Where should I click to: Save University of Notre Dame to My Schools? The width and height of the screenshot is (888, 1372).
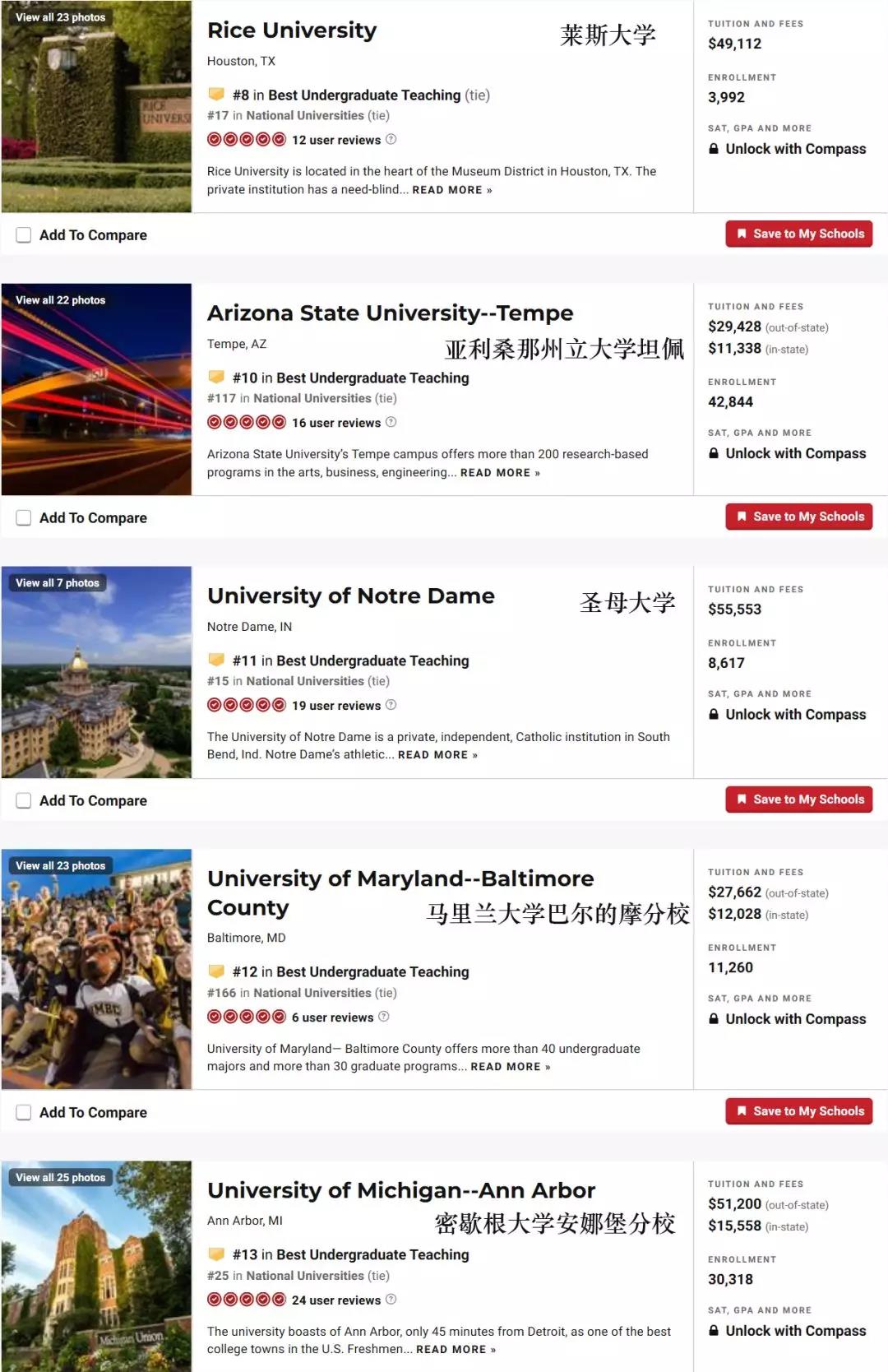coord(798,800)
